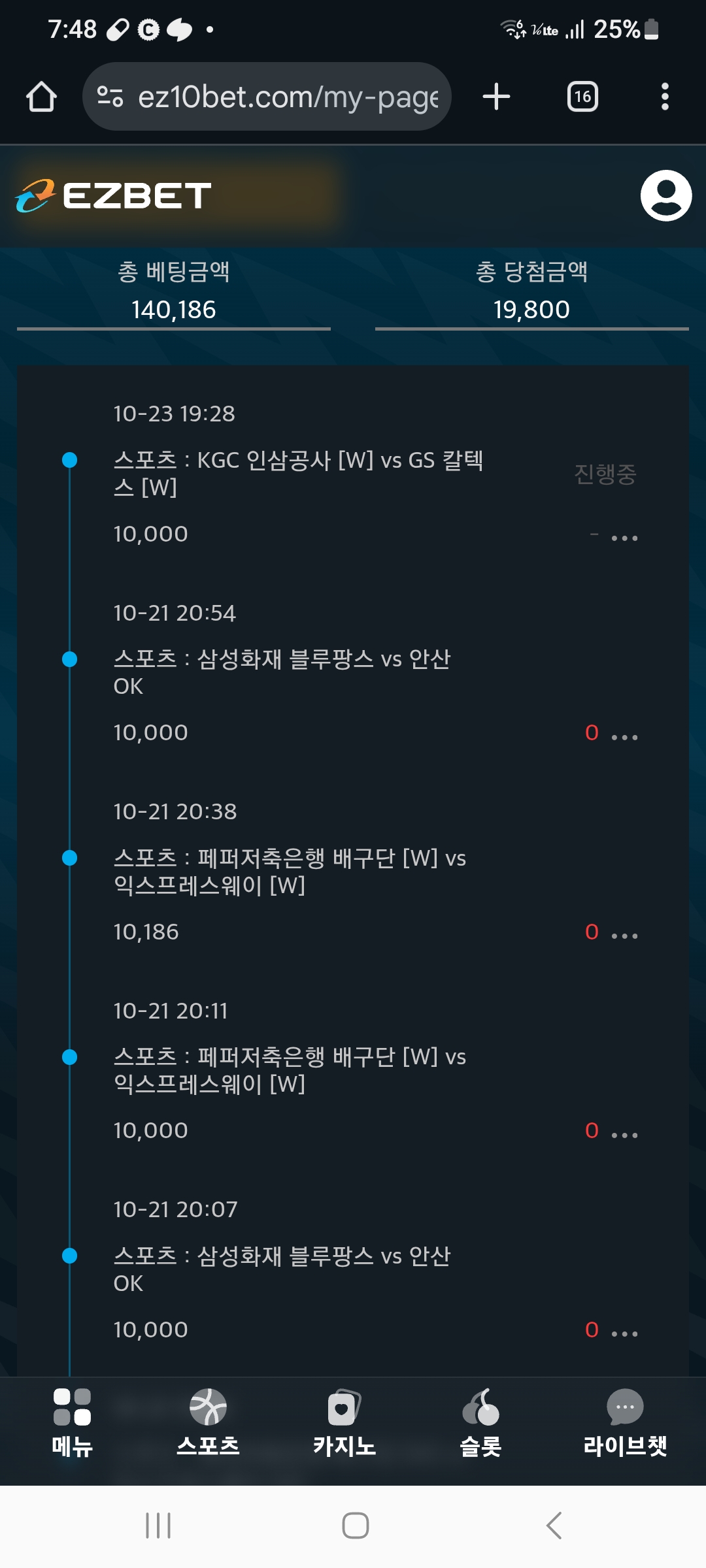View the 16 open tabs
This screenshot has height=1568, width=706.
coord(582,97)
